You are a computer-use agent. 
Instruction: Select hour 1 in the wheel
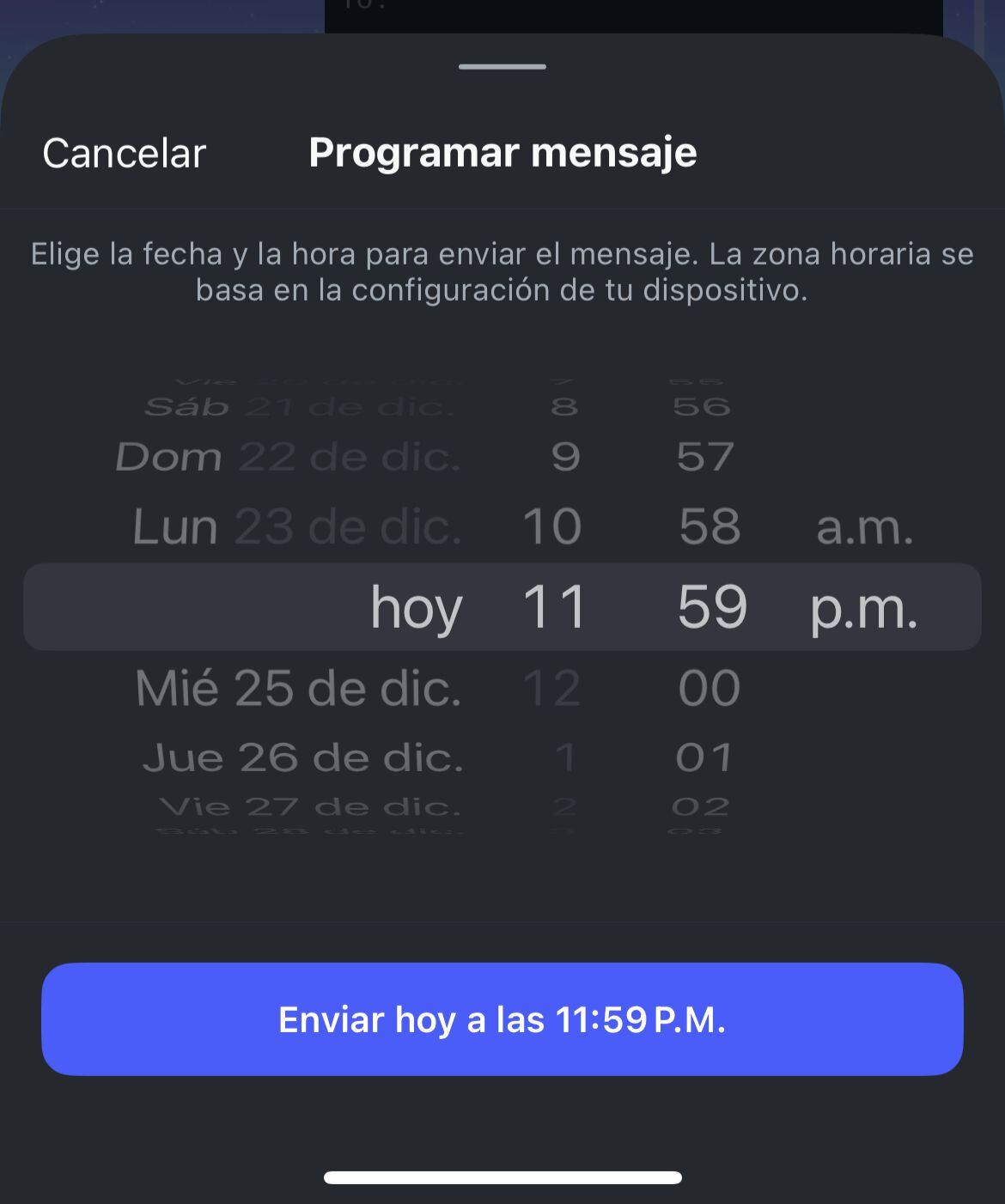pos(567,757)
